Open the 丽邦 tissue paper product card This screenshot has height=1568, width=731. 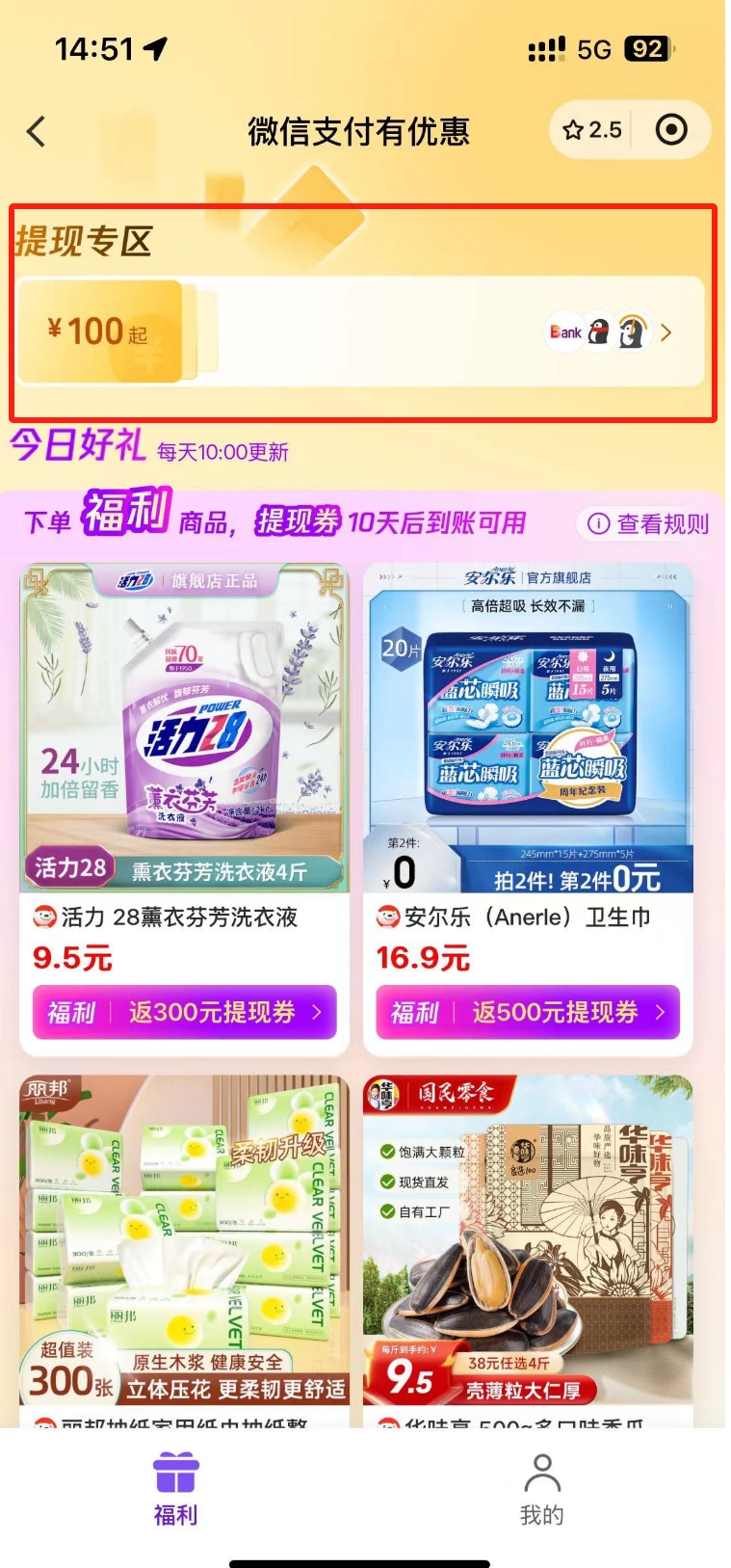tap(184, 1243)
